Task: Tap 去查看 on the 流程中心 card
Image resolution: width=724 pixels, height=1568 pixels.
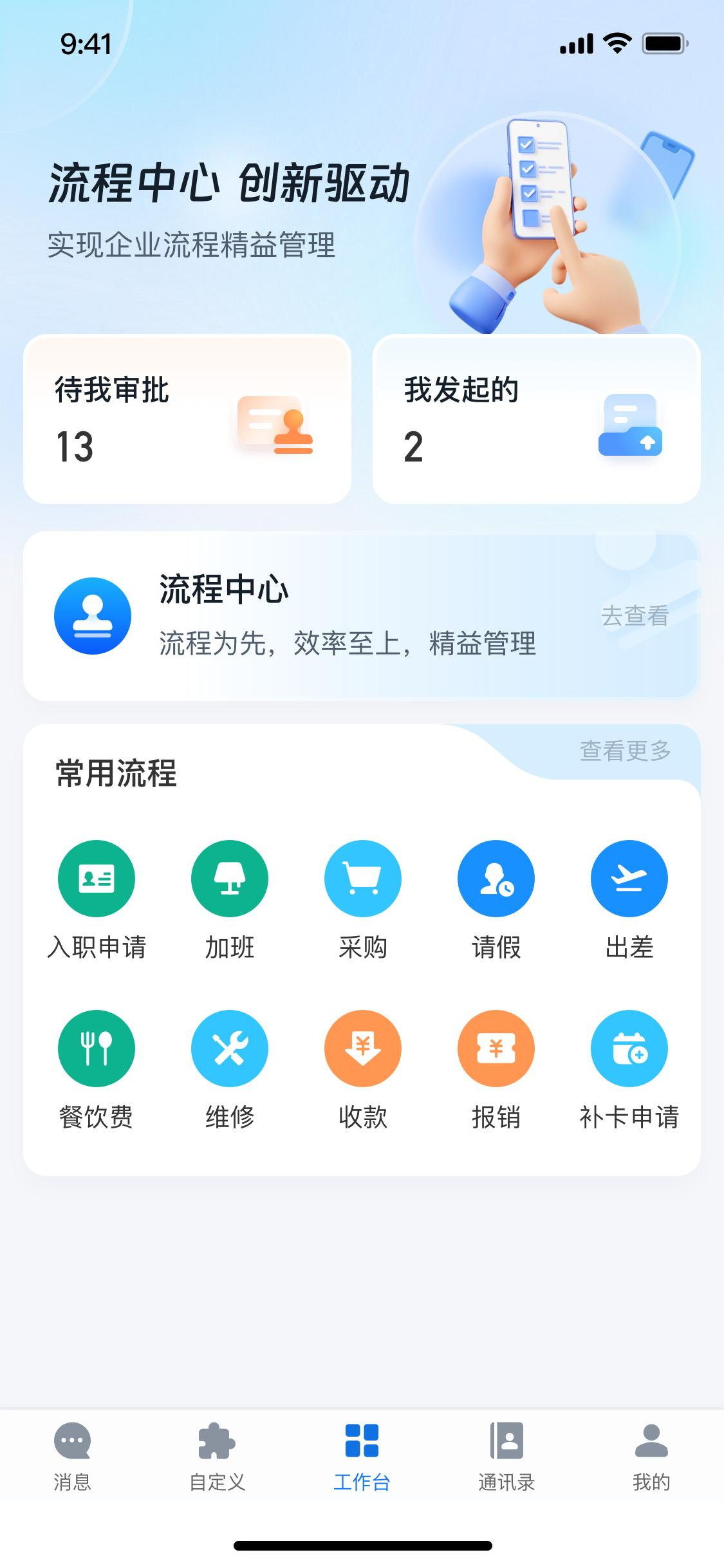Action: pos(635,616)
